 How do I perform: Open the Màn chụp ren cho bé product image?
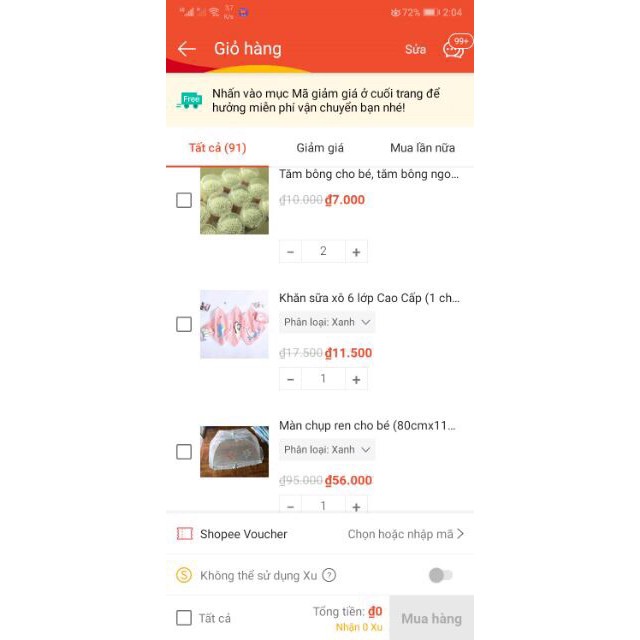tap(234, 452)
